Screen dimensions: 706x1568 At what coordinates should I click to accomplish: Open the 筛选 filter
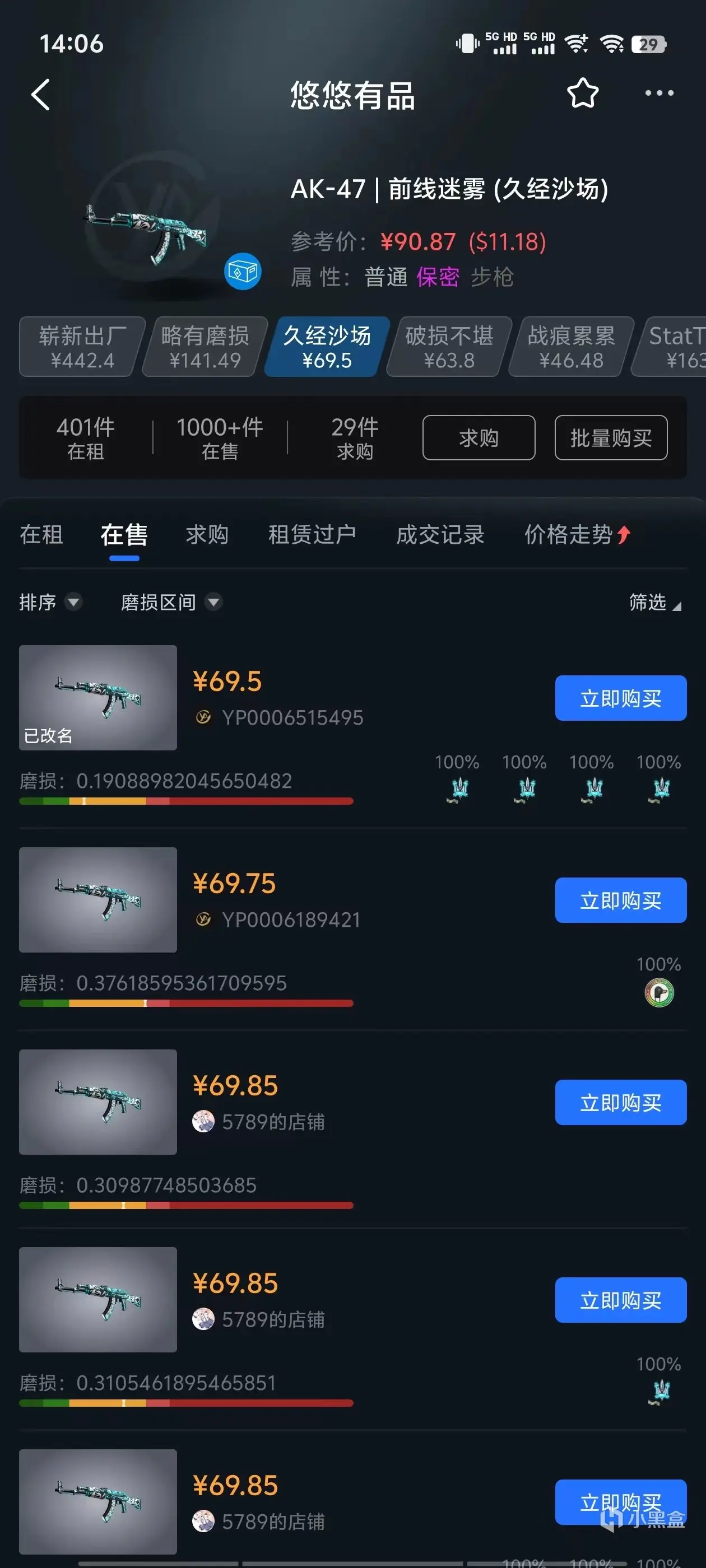coord(655,602)
